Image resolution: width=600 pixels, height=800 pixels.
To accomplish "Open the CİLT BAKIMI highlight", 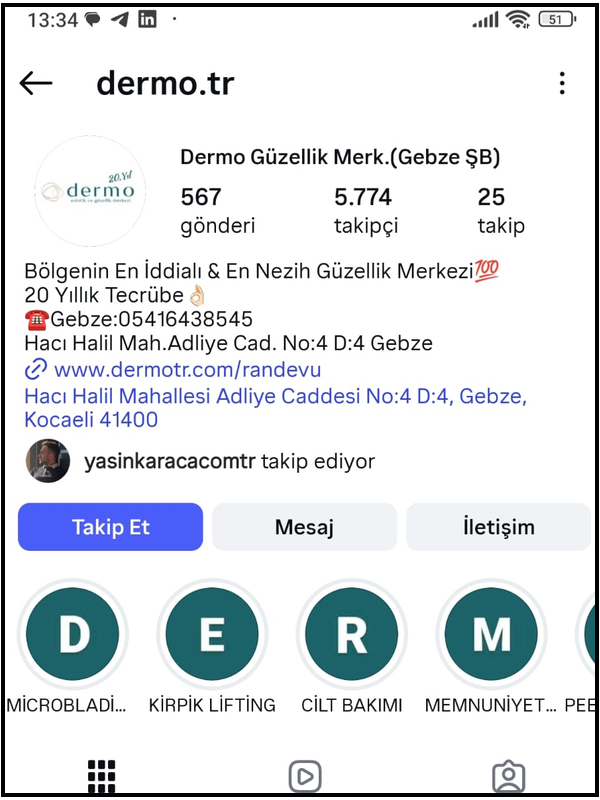I will click(x=352, y=635).
